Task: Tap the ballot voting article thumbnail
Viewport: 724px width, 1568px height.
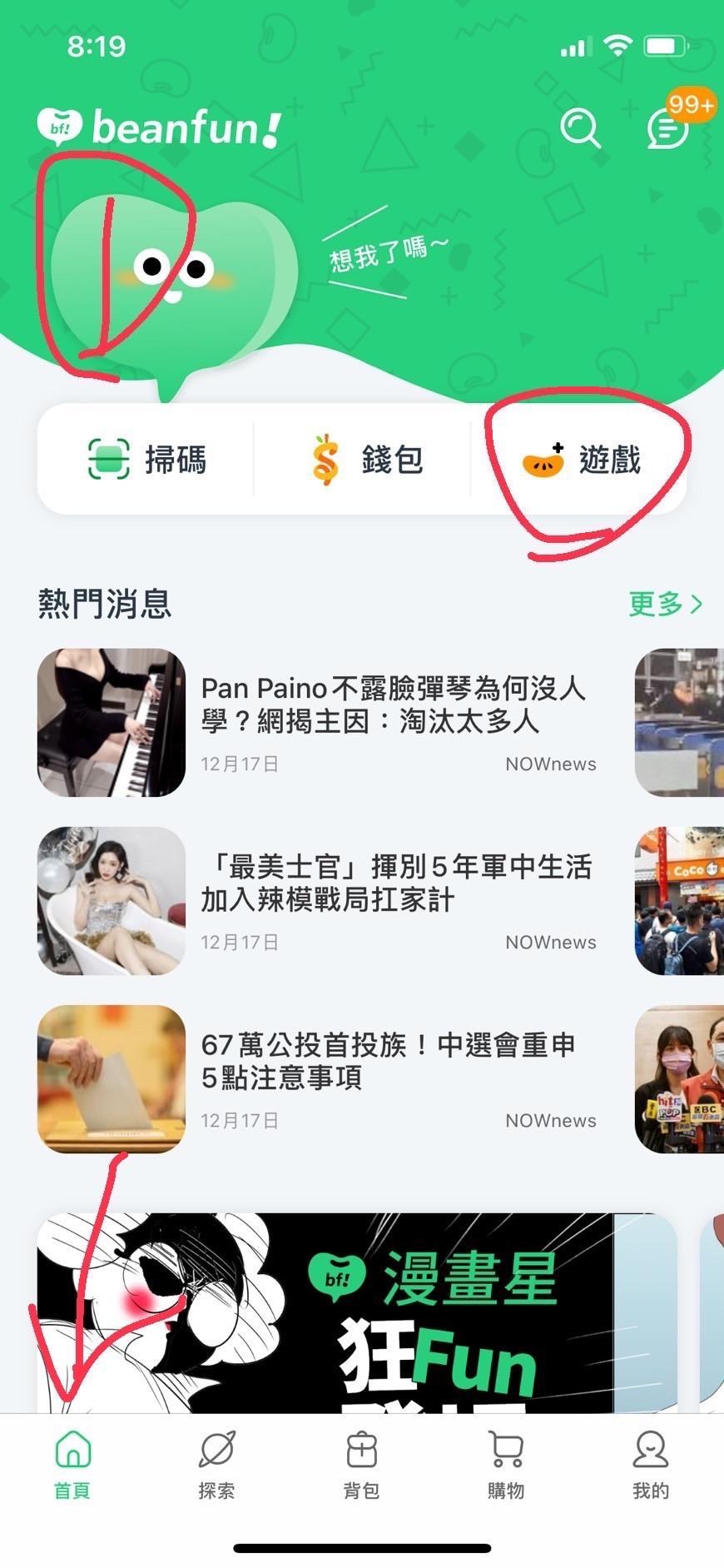Action: [x=111, y=1078]
